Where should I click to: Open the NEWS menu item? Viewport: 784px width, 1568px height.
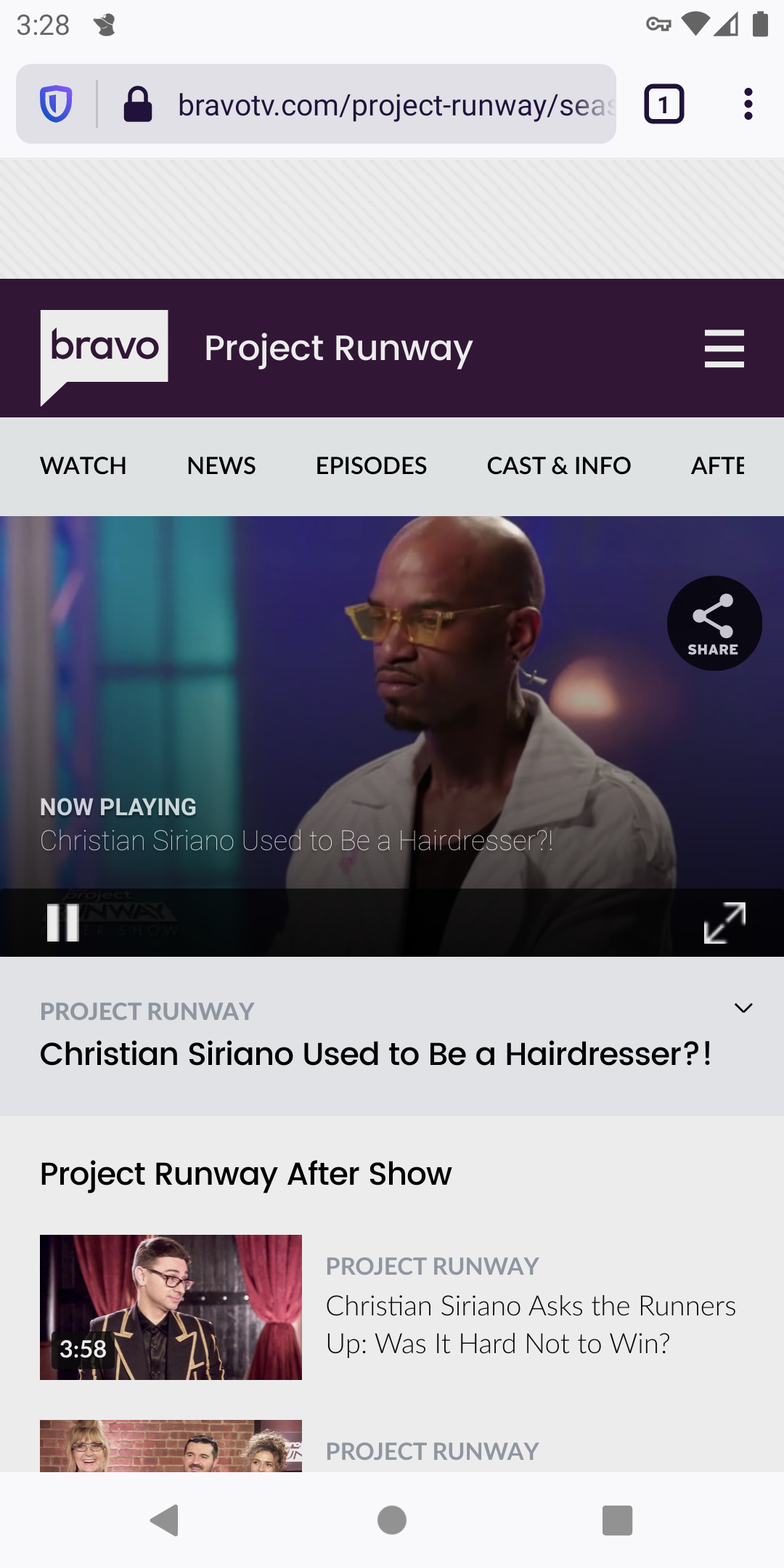220,465
